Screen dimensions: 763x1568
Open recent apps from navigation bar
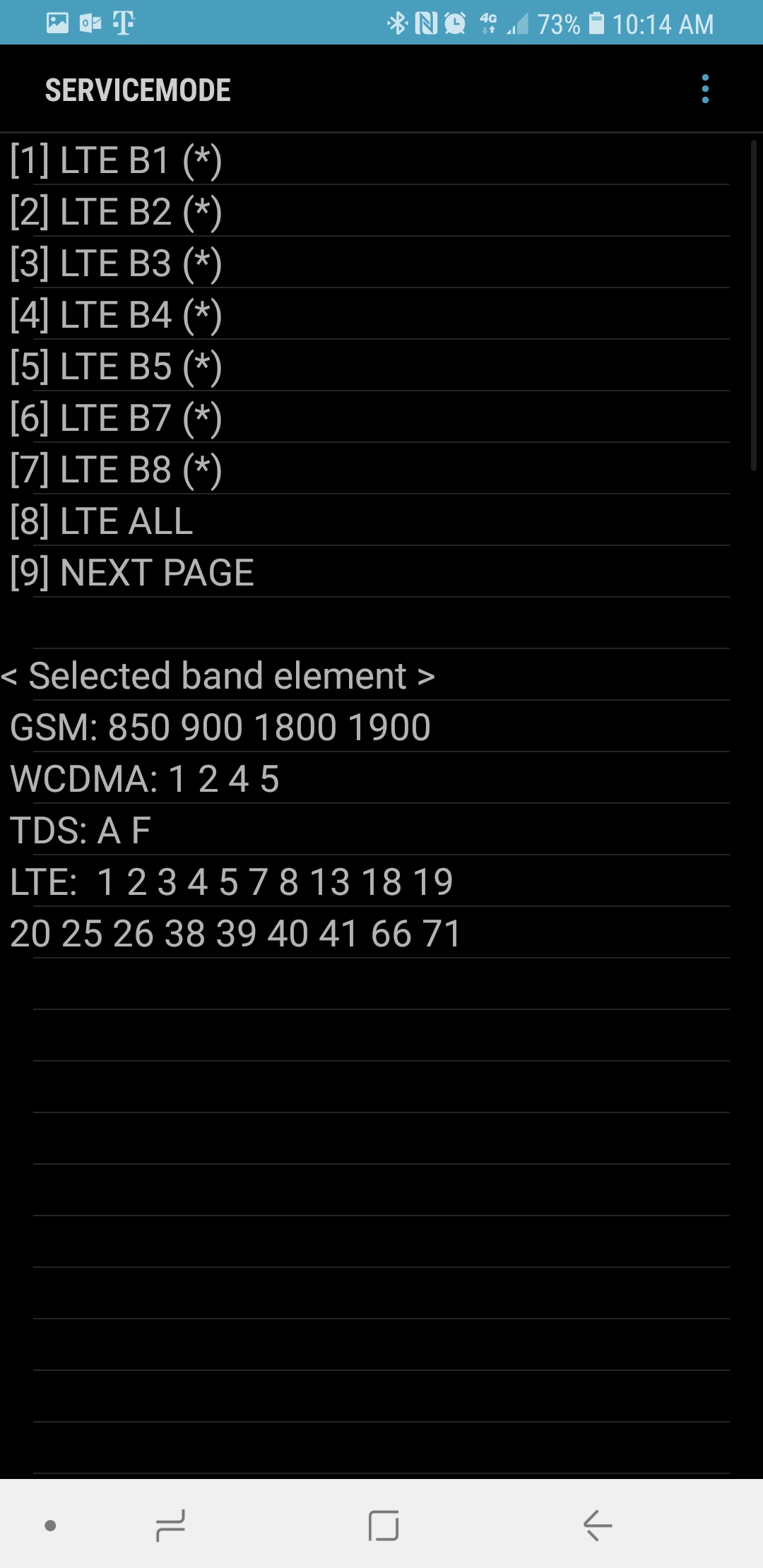pyautogui.click(x=170, y=1525)
